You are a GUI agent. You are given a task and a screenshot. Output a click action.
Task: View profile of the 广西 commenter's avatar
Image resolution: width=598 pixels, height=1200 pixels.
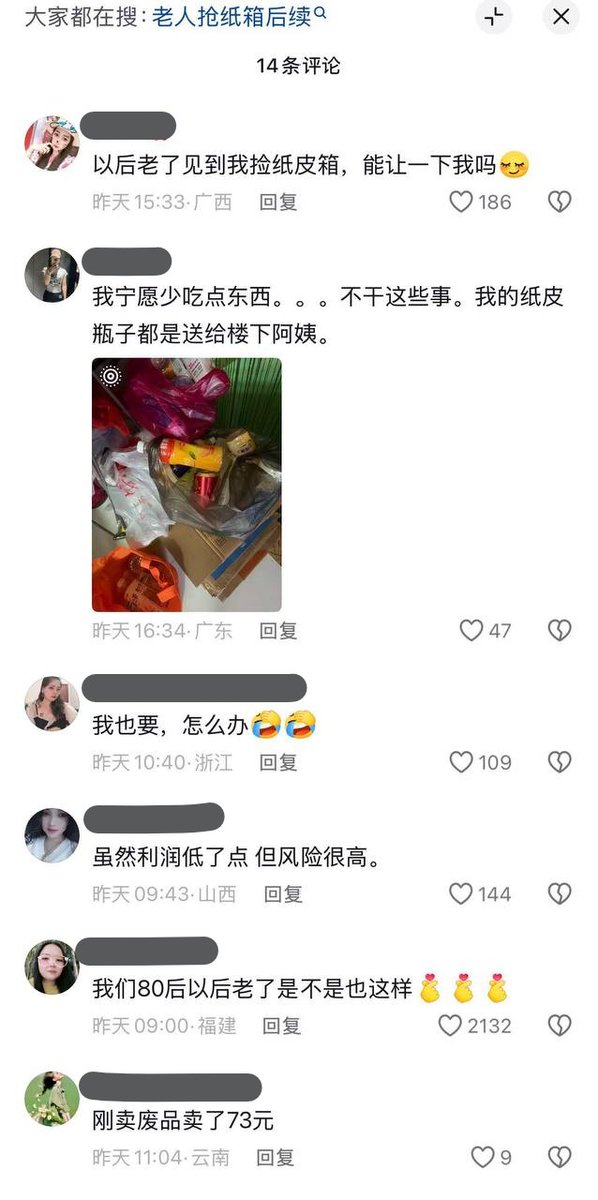coord(51,144)
